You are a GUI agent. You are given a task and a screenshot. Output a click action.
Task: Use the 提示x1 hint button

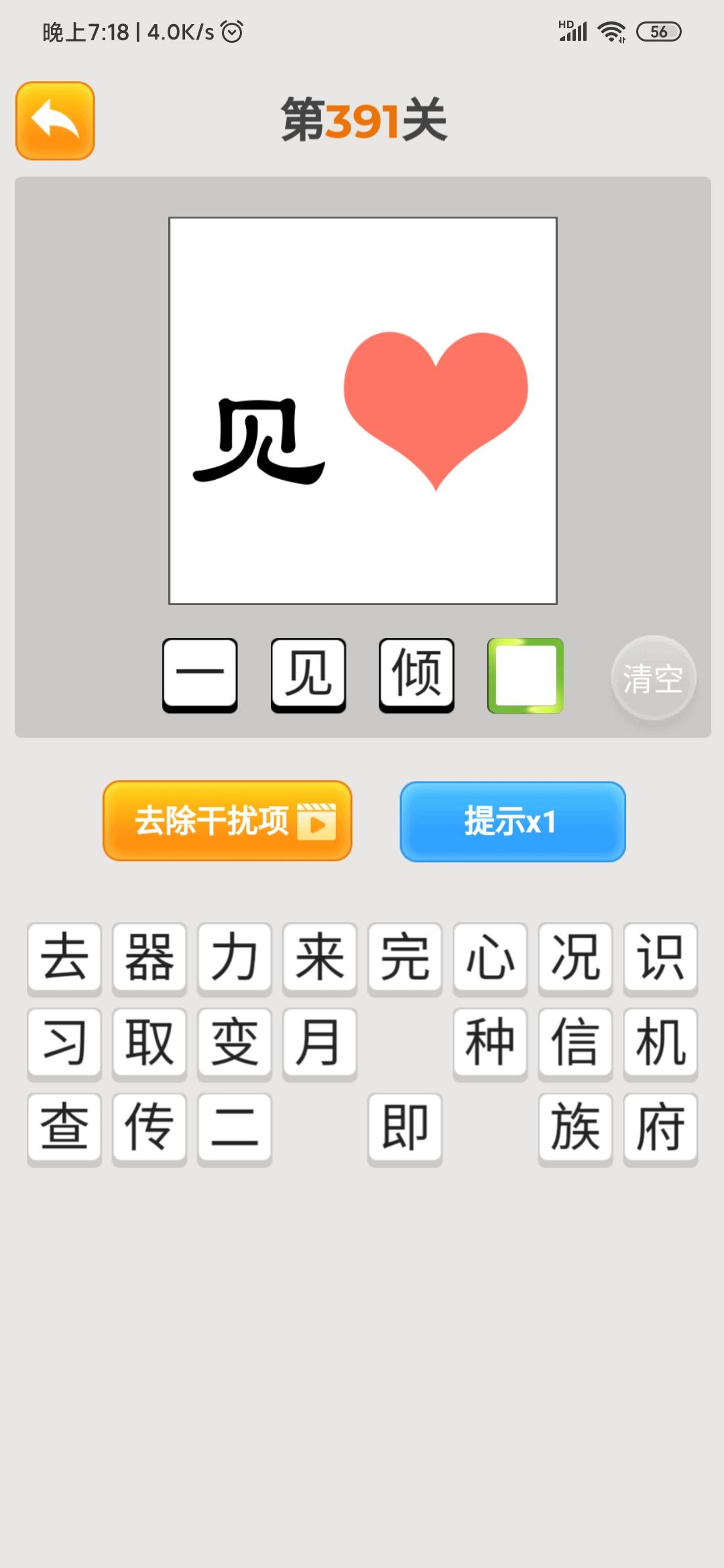click(x=513, y=822)
